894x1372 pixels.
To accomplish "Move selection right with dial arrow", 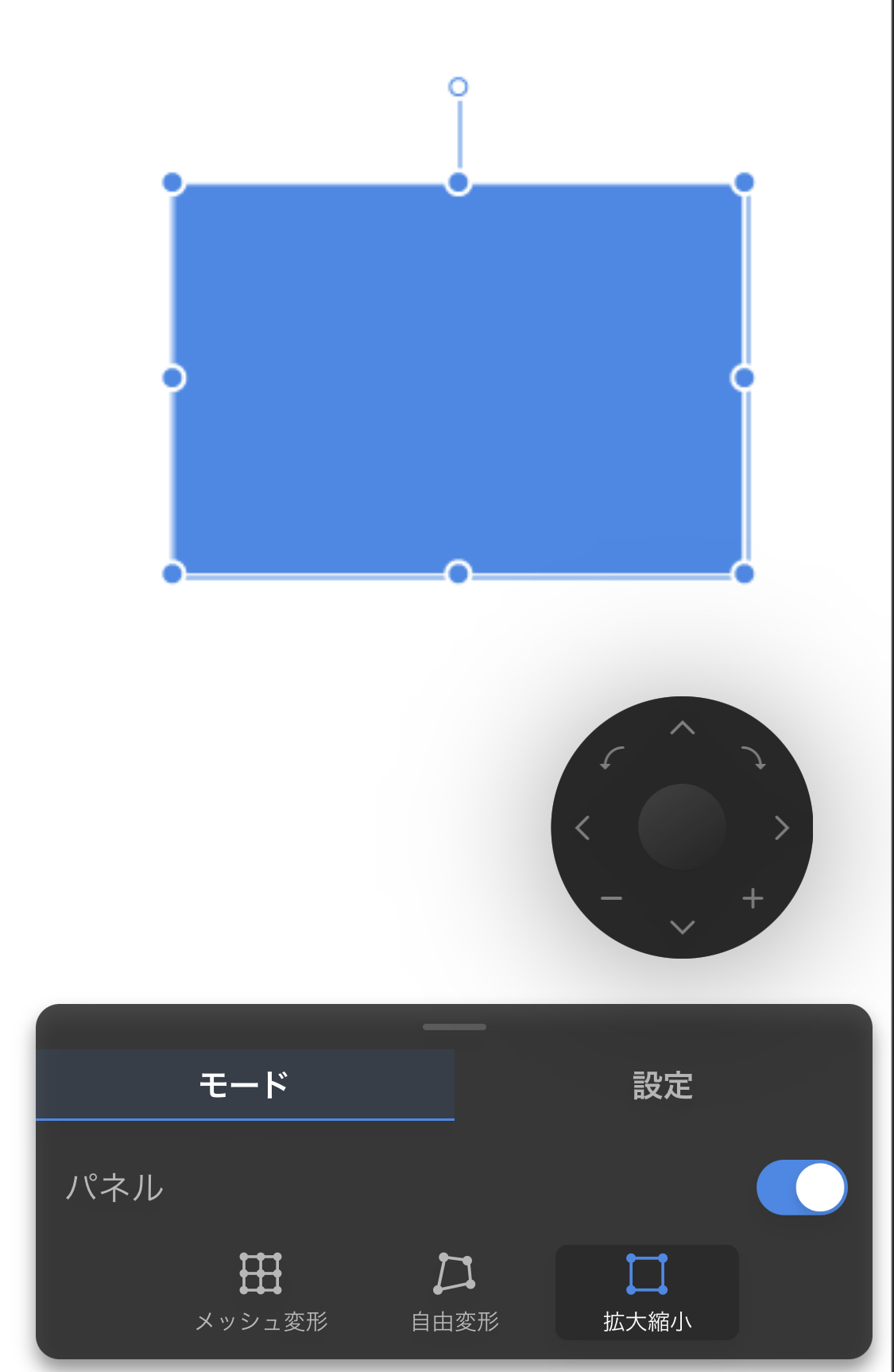I will coord(782,827).
